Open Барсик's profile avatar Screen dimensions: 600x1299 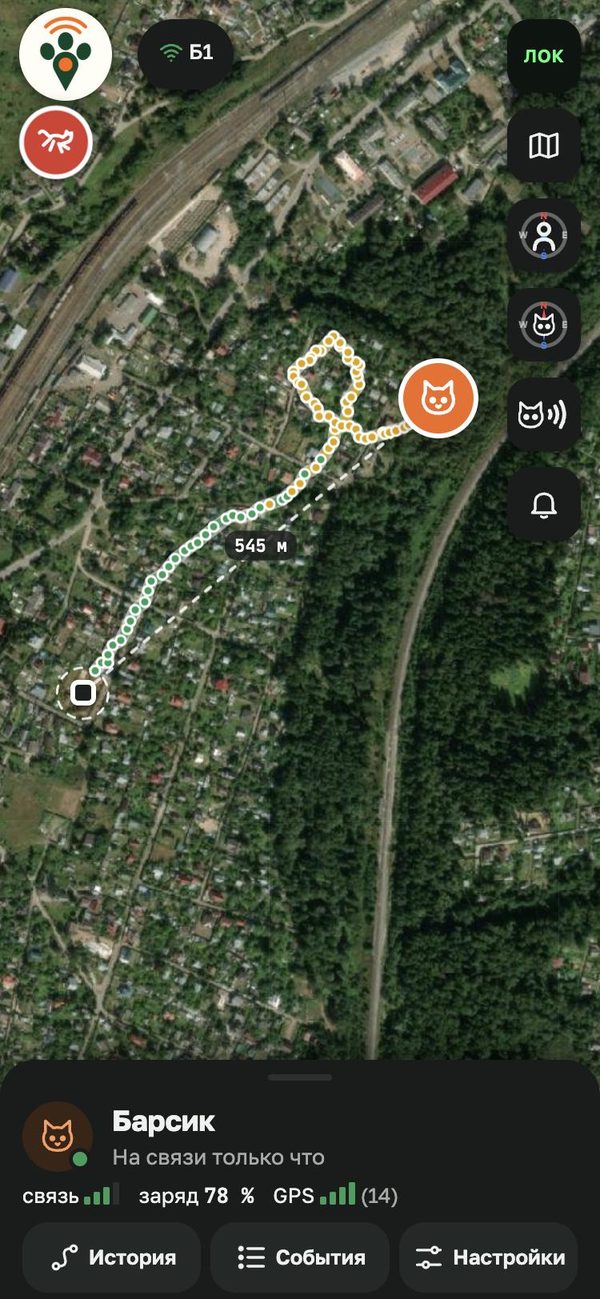pos(58,1137)
